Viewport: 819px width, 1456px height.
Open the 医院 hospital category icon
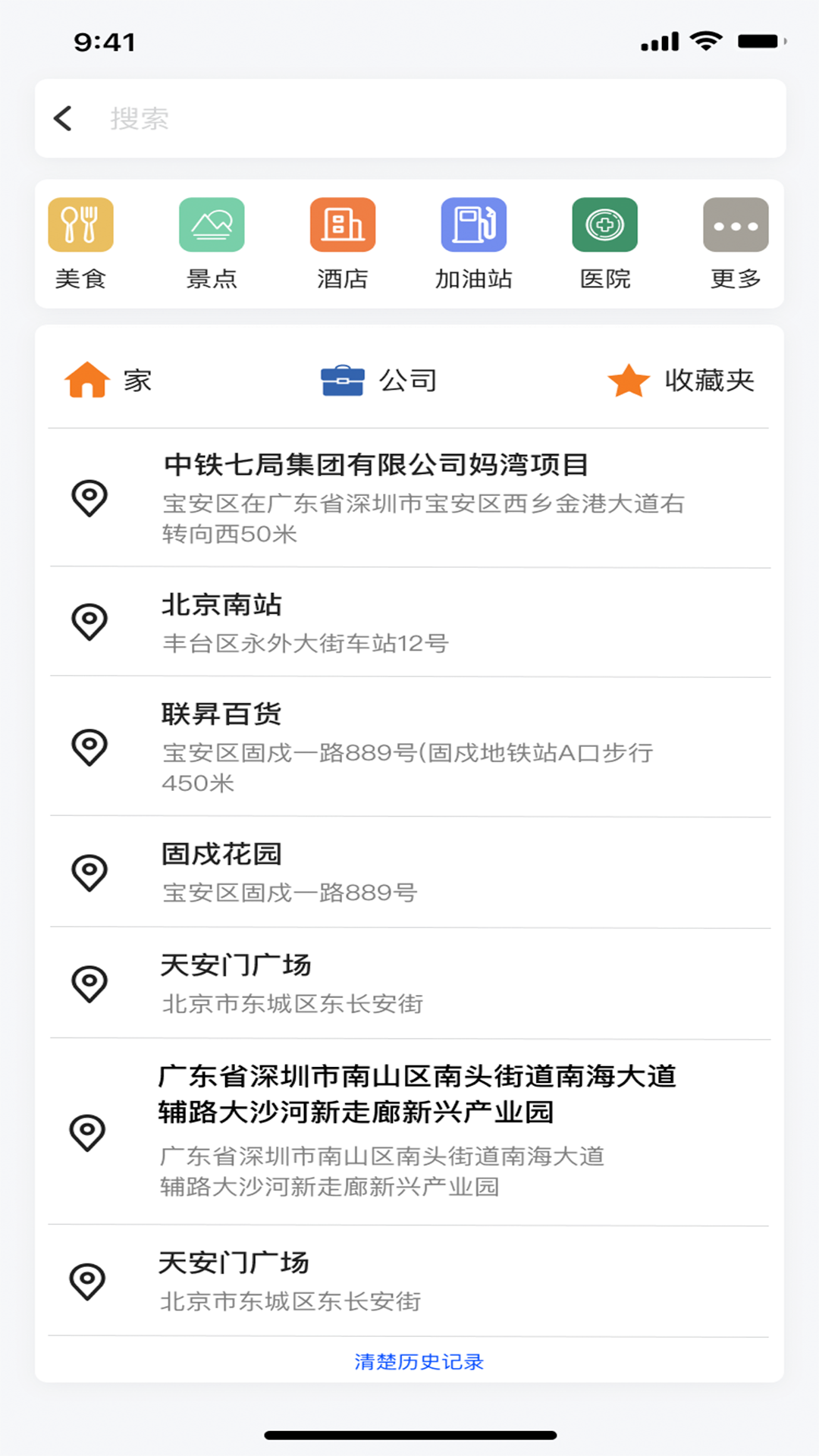(x=604, y=224)
